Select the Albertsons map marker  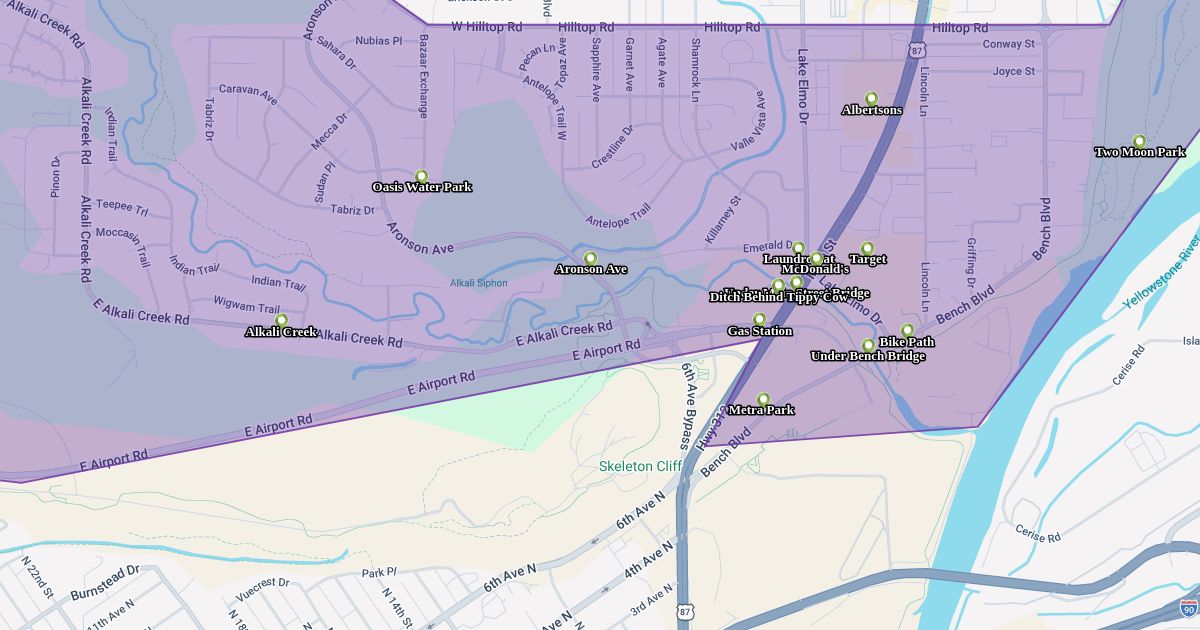pos(871,98)
